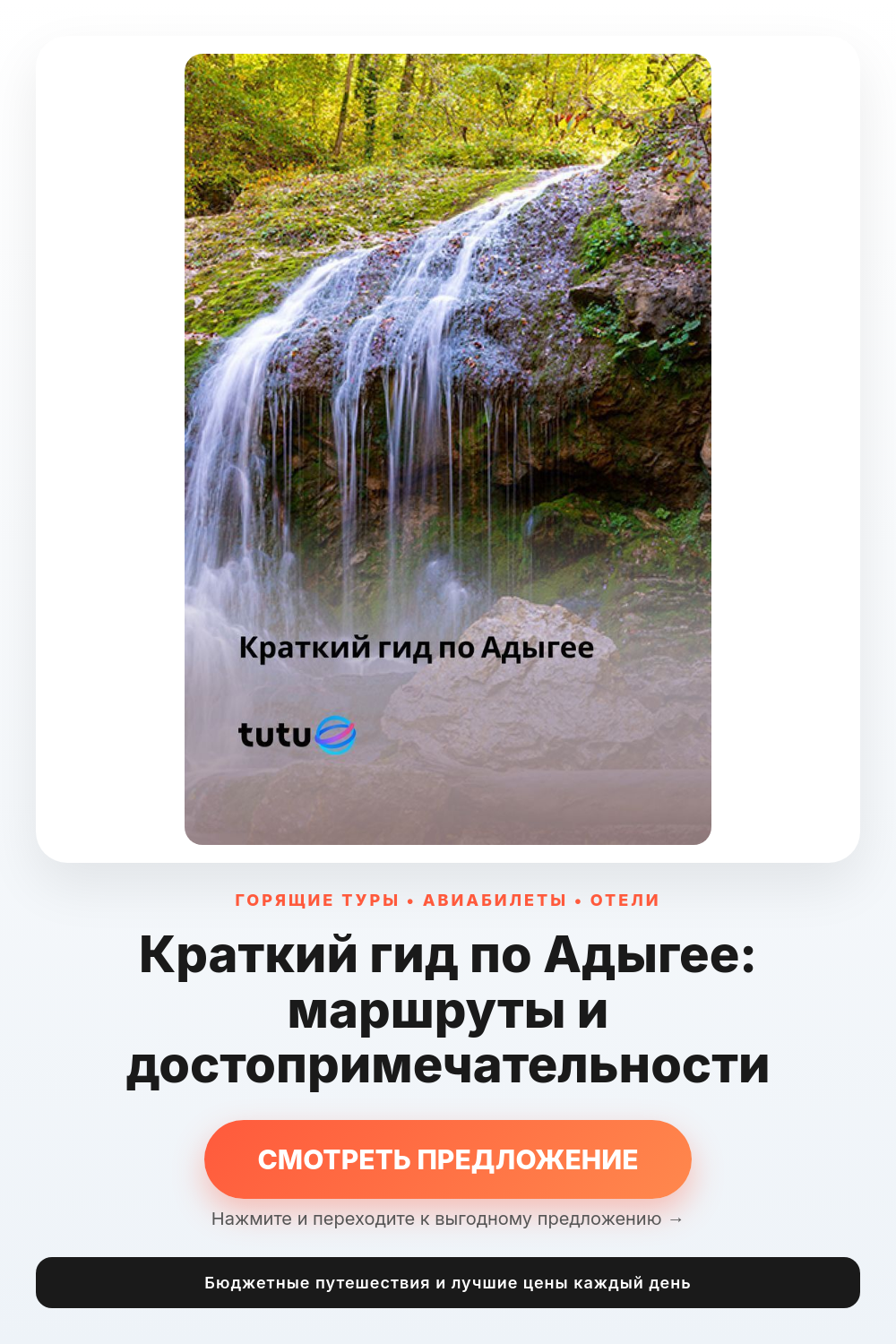Image resolution: width=896 pixels, height=1344 pixels.
Task: Open the Adygea guide waterfall image card
Action: click(448, 449)
